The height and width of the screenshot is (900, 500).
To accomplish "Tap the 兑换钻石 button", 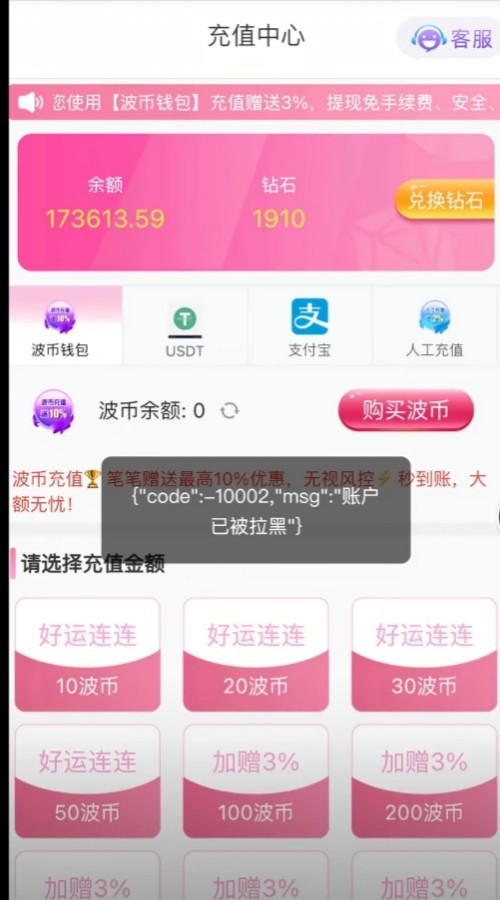I will 444,200.
